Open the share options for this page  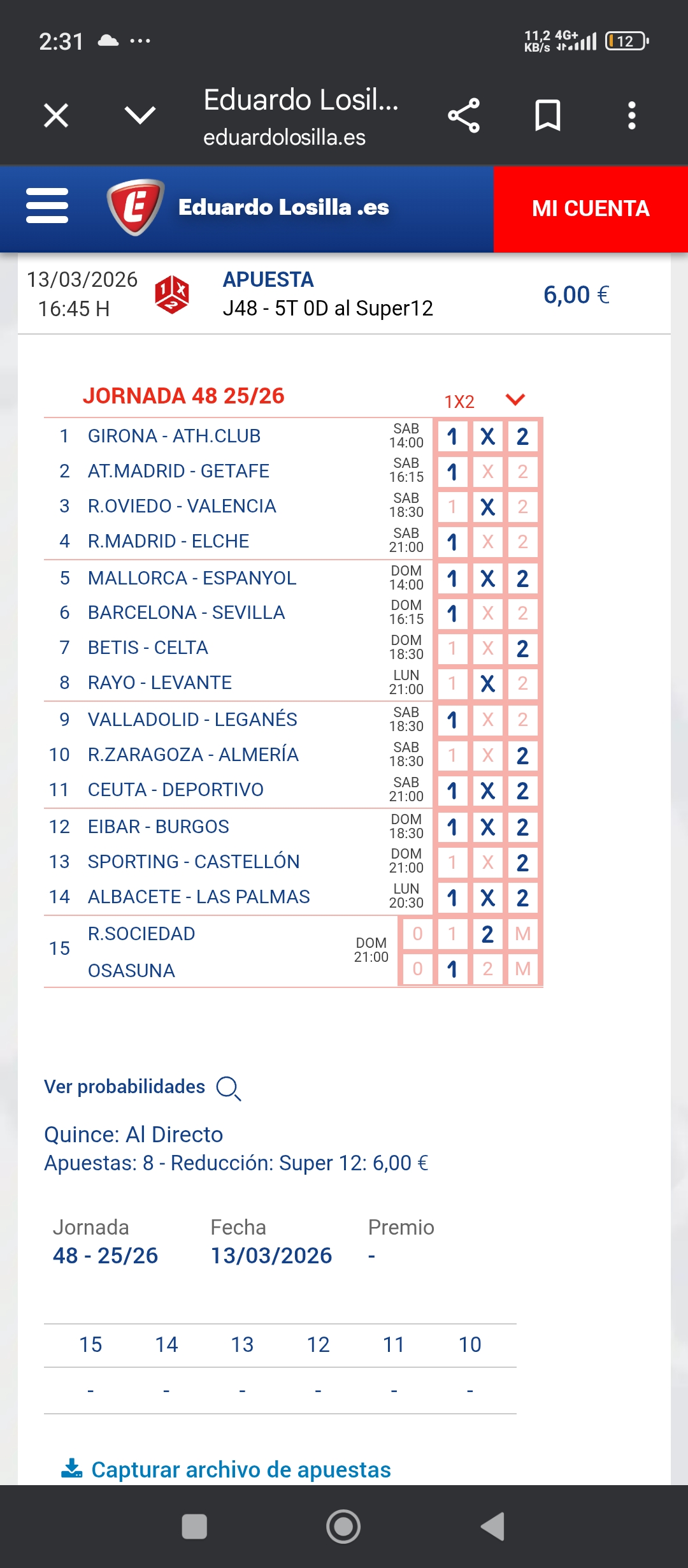click(464, 115)
